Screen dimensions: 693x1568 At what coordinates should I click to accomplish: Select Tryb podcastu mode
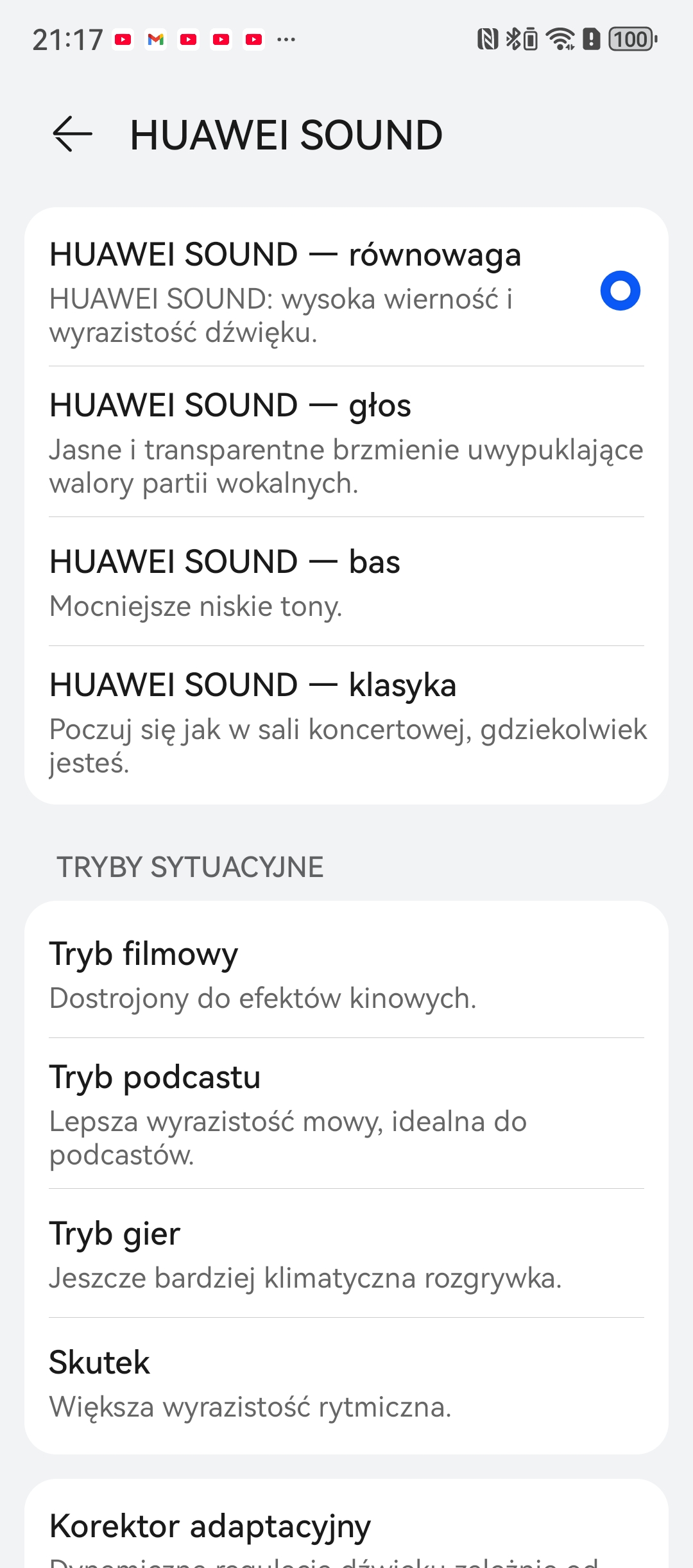346,1113
